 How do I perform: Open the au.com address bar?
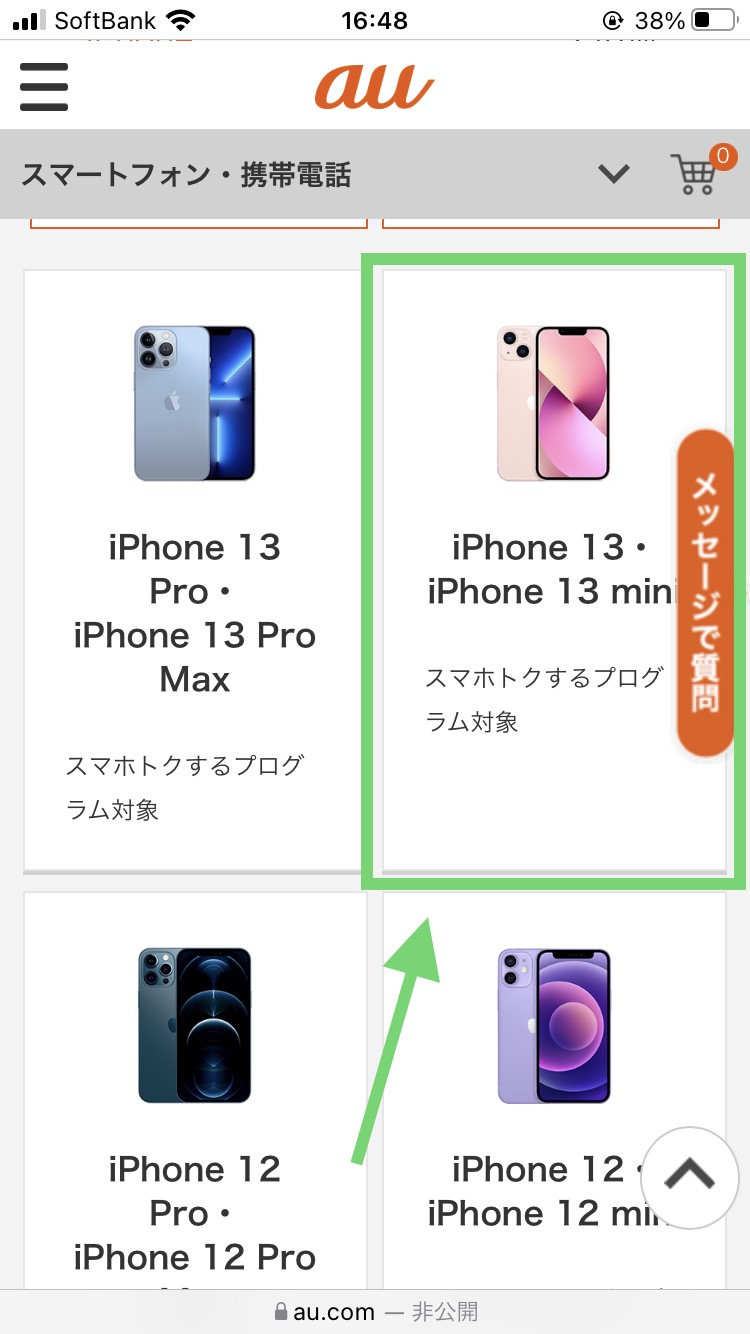coord(375,1311)
